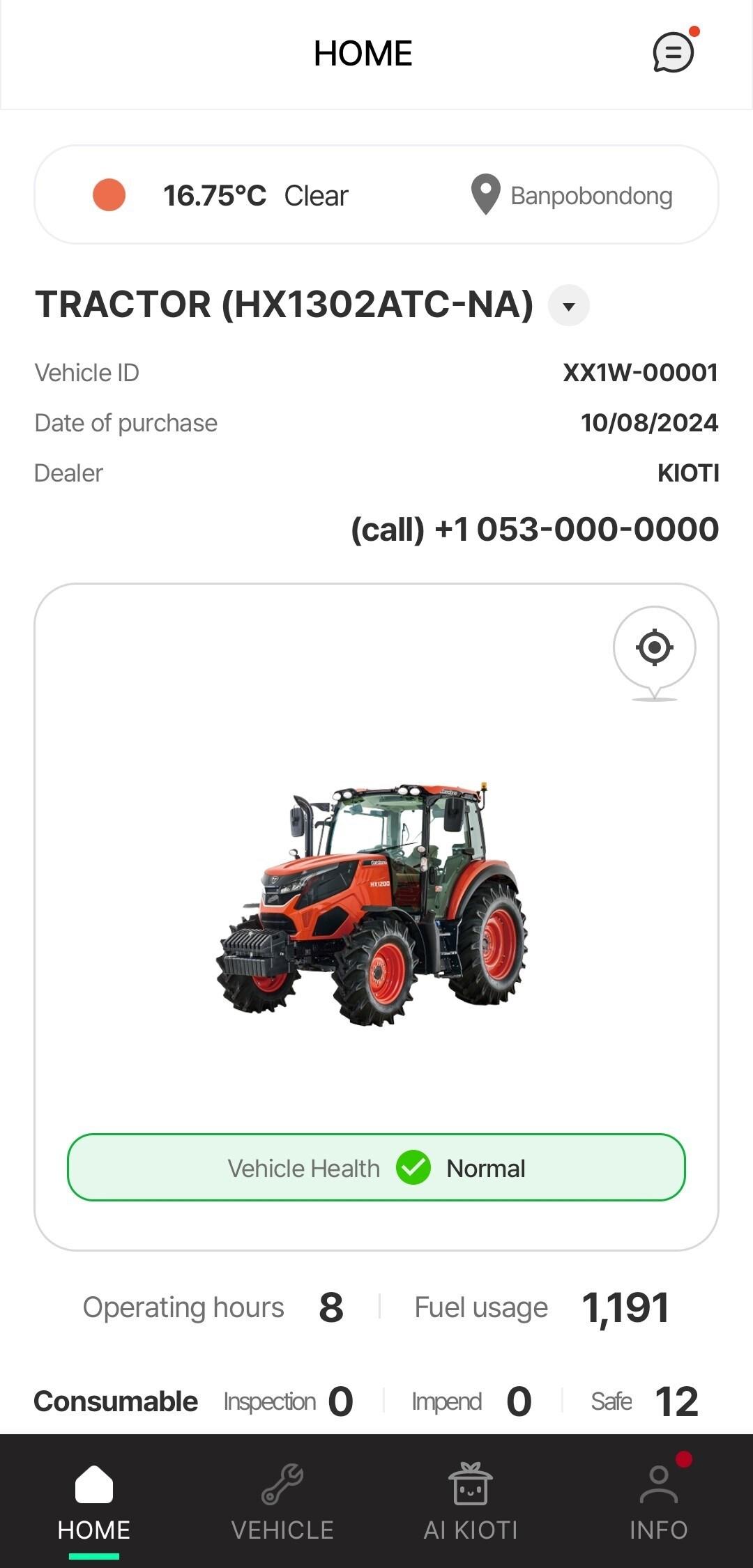
Task: Open the Vehicle Health Normal status
Action: pos(376,1168)
